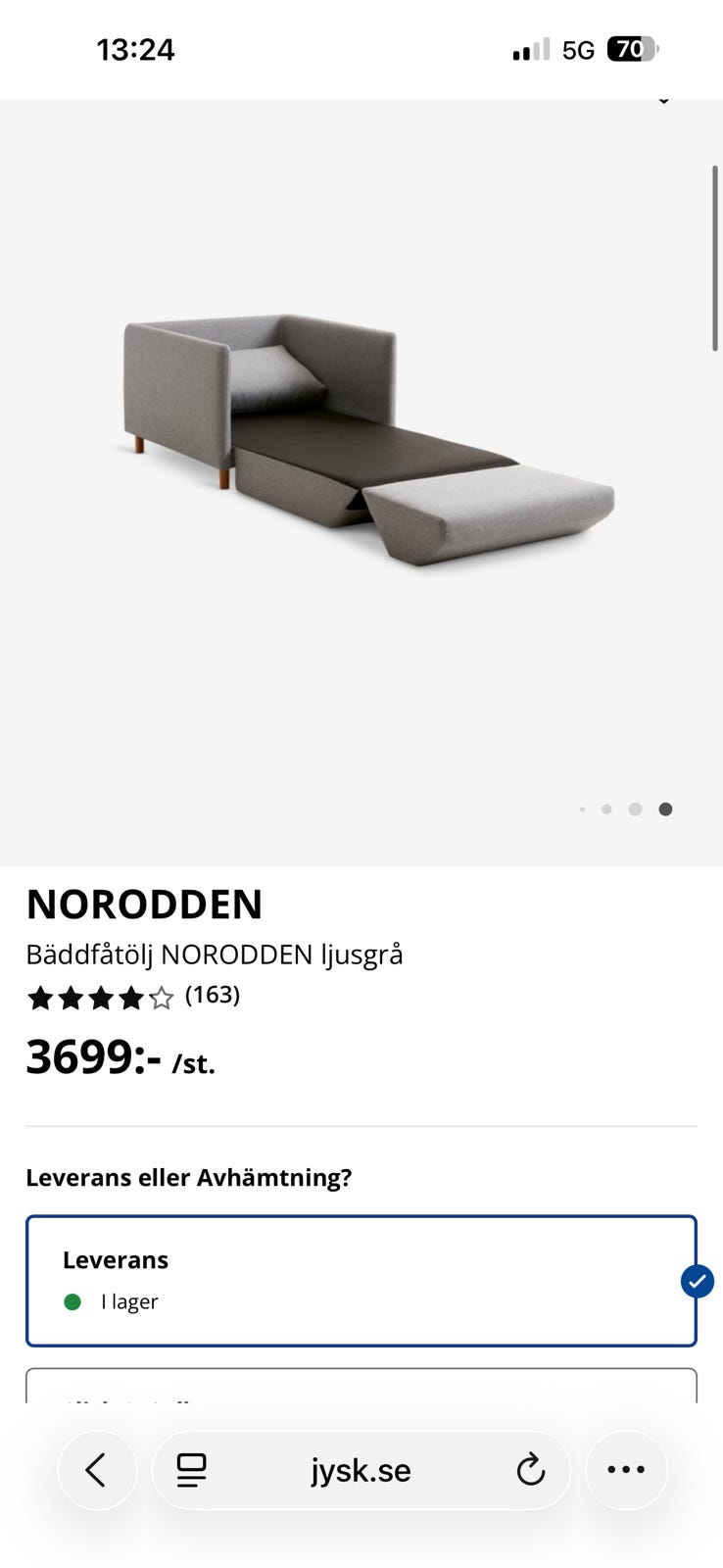This screenshot has width=723, height=1568.
Task: Select the Leverans delivery option
Action: (x=361, y=1281)
